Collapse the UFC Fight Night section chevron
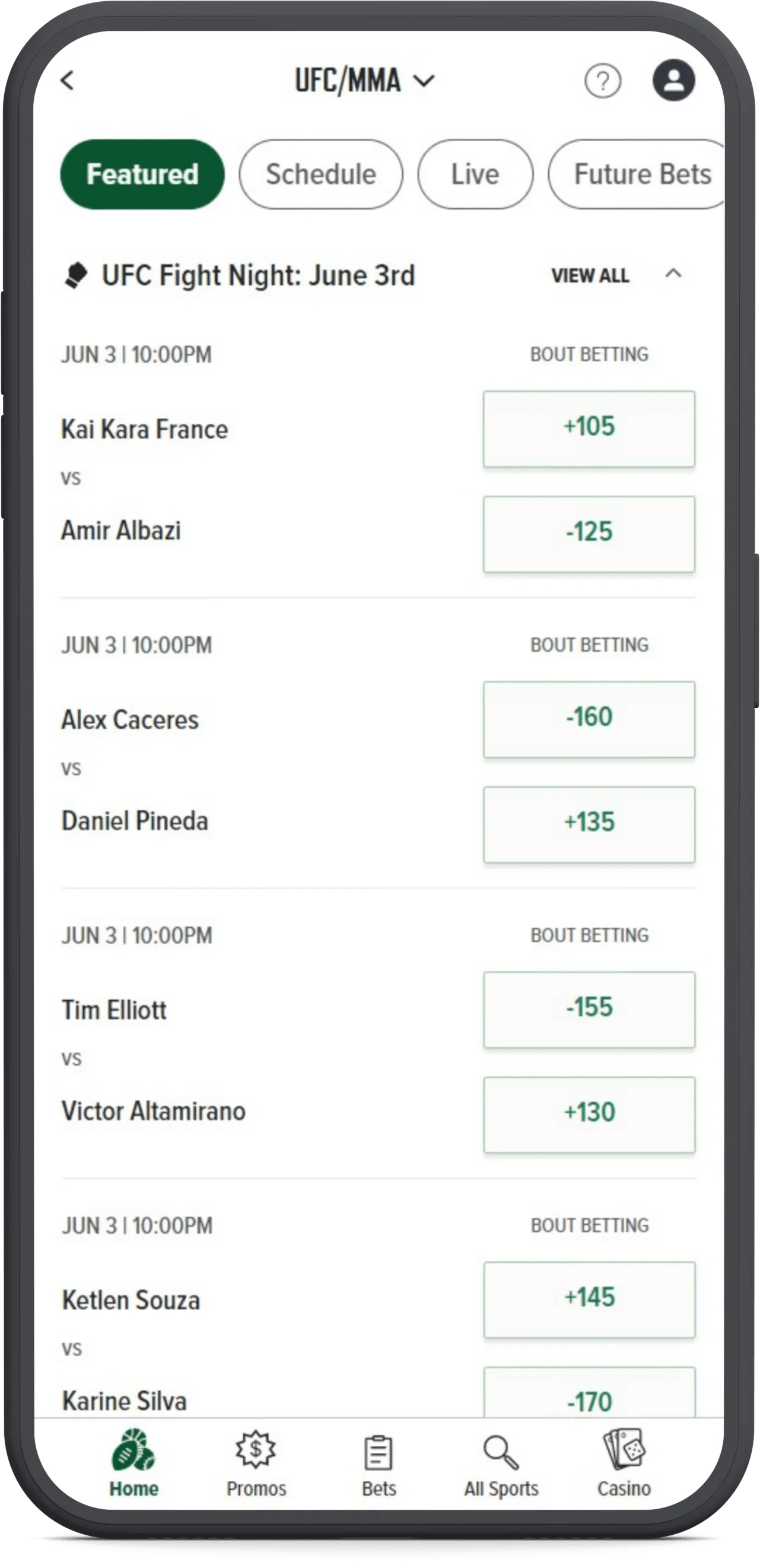 click(x=672, y=275)
